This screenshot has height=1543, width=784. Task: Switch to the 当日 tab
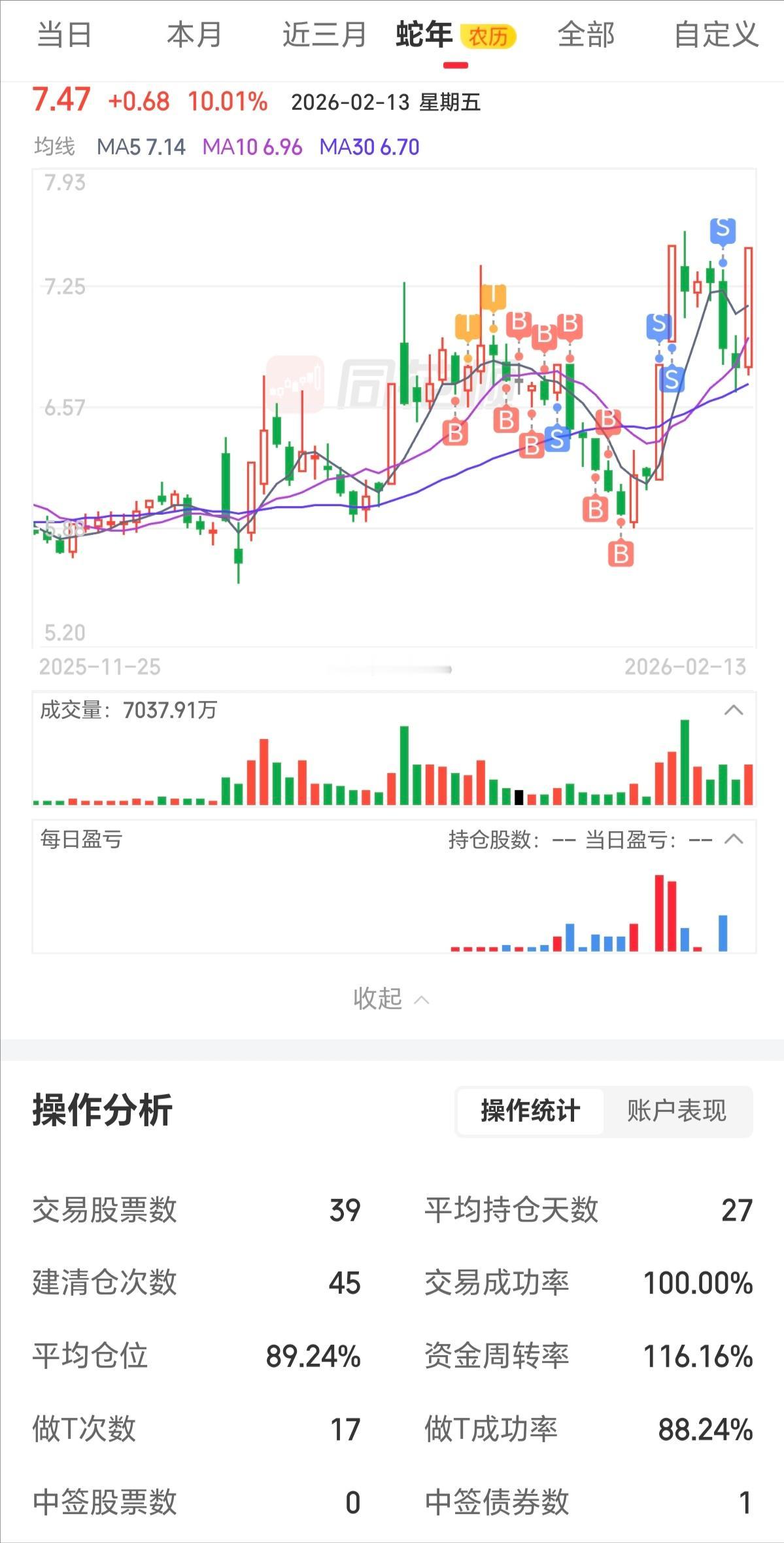[63, 37]
